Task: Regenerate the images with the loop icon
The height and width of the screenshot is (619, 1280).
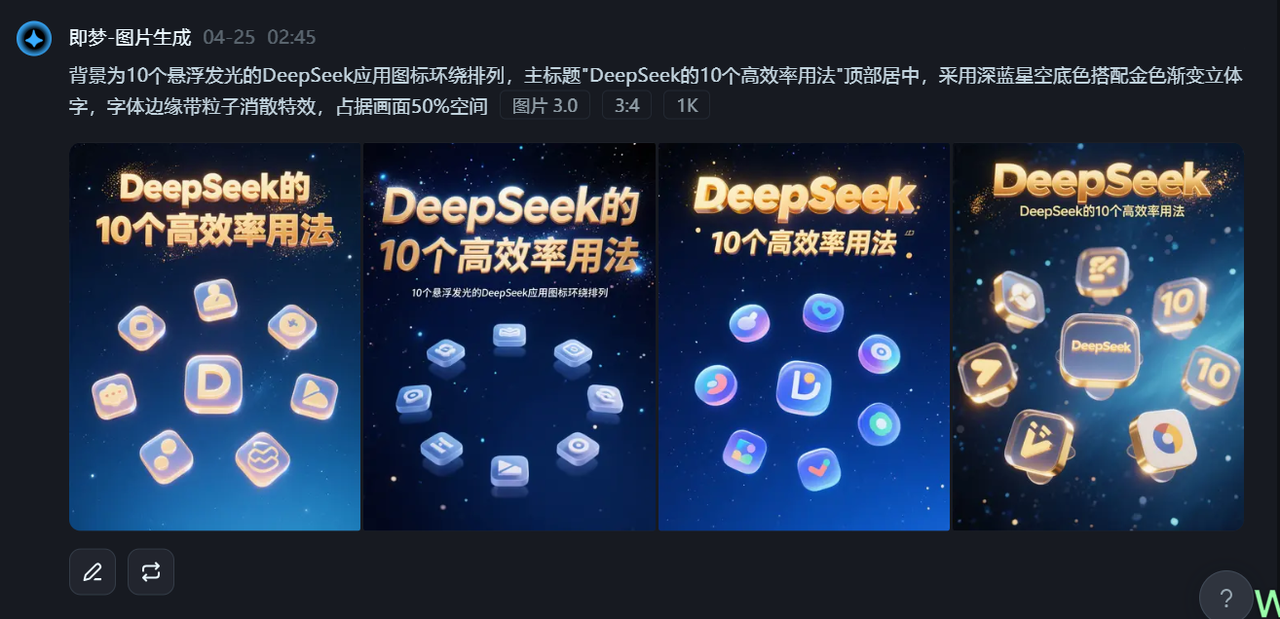Action: point(151,572)
